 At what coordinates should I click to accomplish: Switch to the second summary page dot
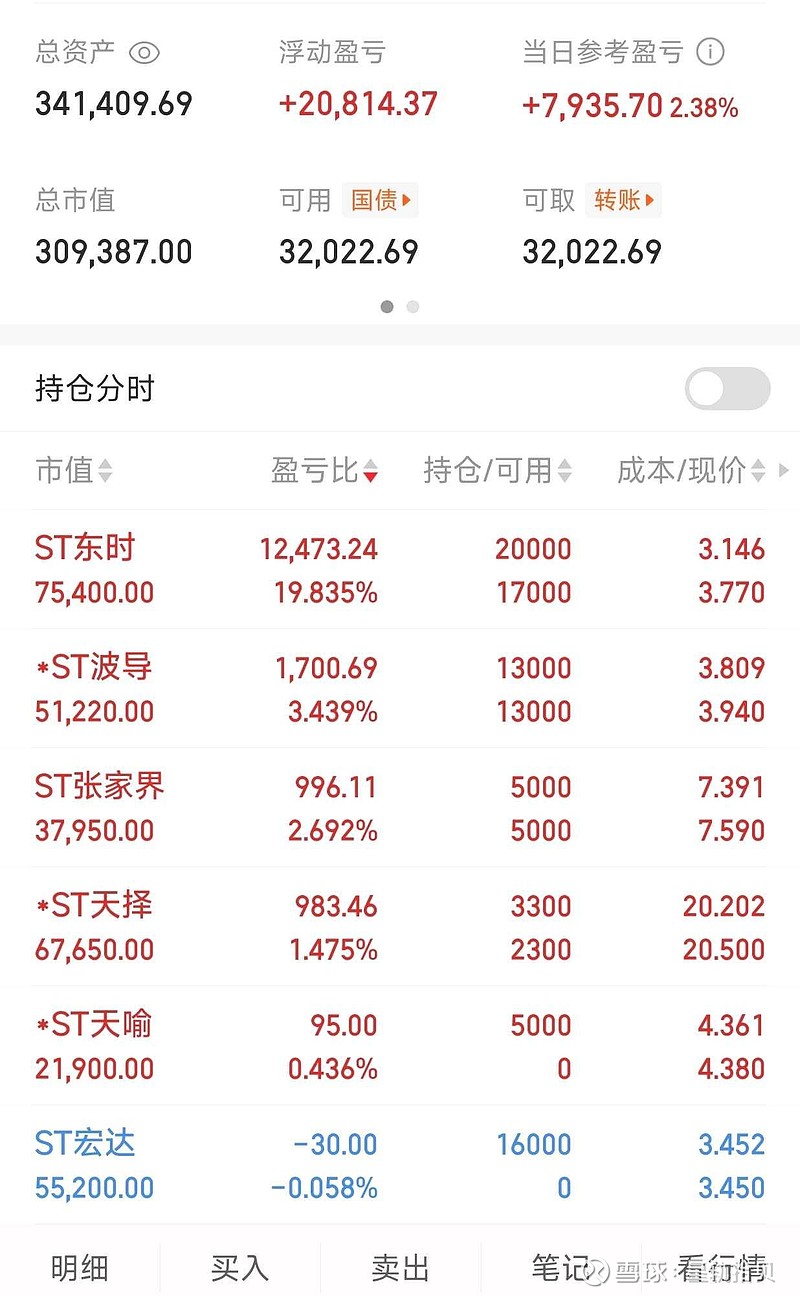[412, 307]
